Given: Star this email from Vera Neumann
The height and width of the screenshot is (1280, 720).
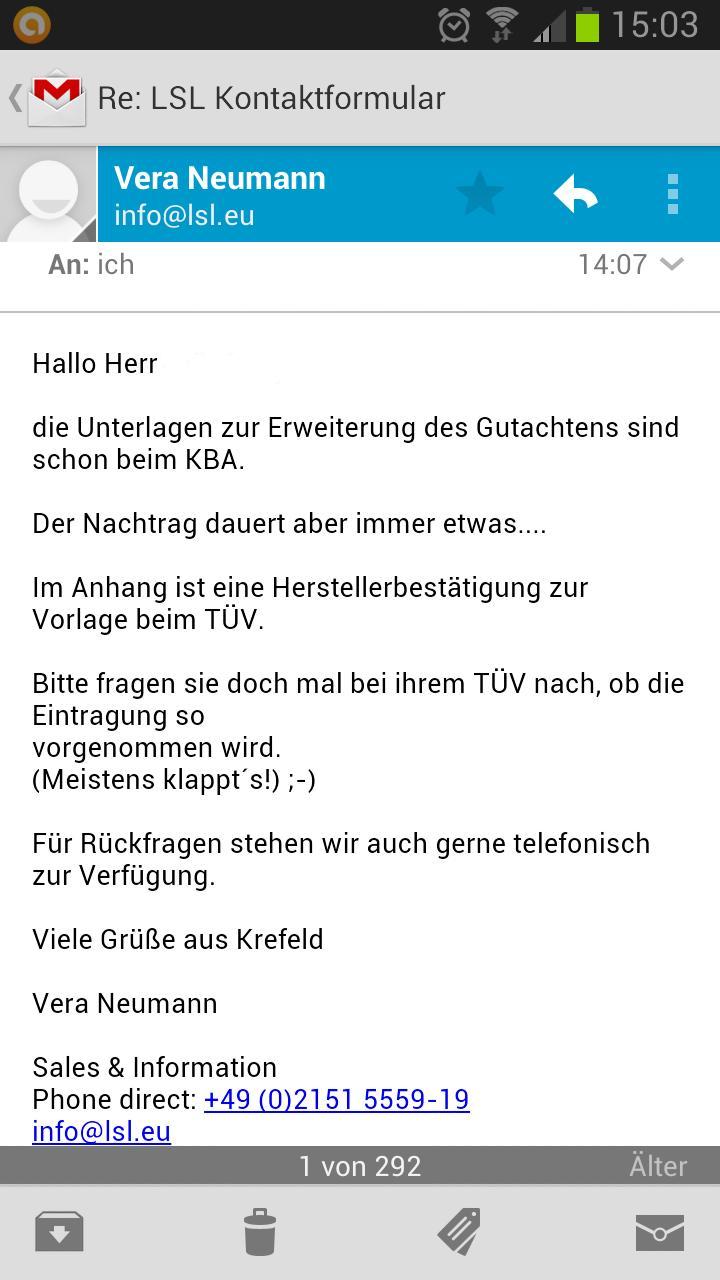Looking at the screenshot, I should 480,194.
